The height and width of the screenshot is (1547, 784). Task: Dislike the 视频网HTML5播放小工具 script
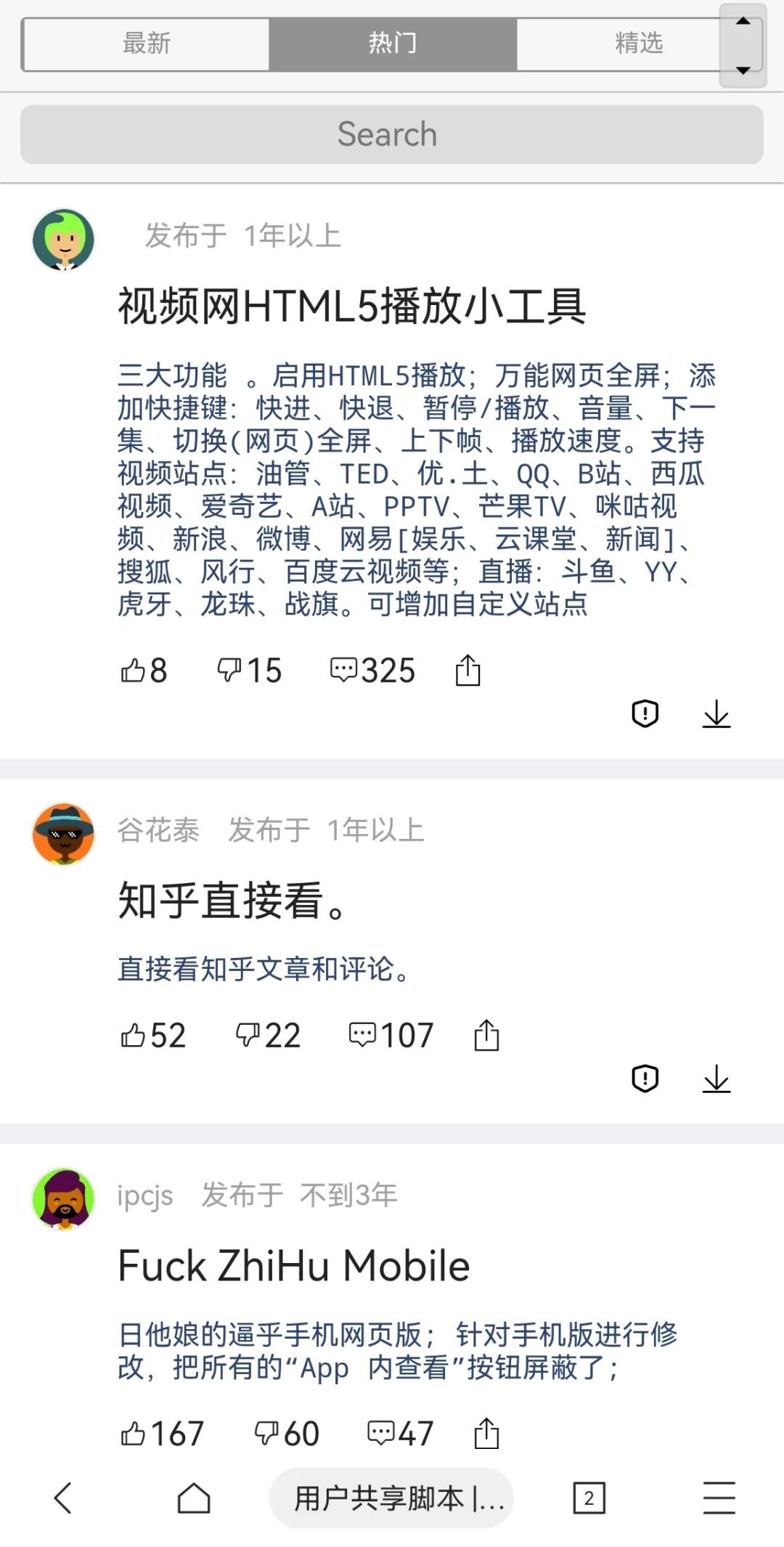(249, 670)
